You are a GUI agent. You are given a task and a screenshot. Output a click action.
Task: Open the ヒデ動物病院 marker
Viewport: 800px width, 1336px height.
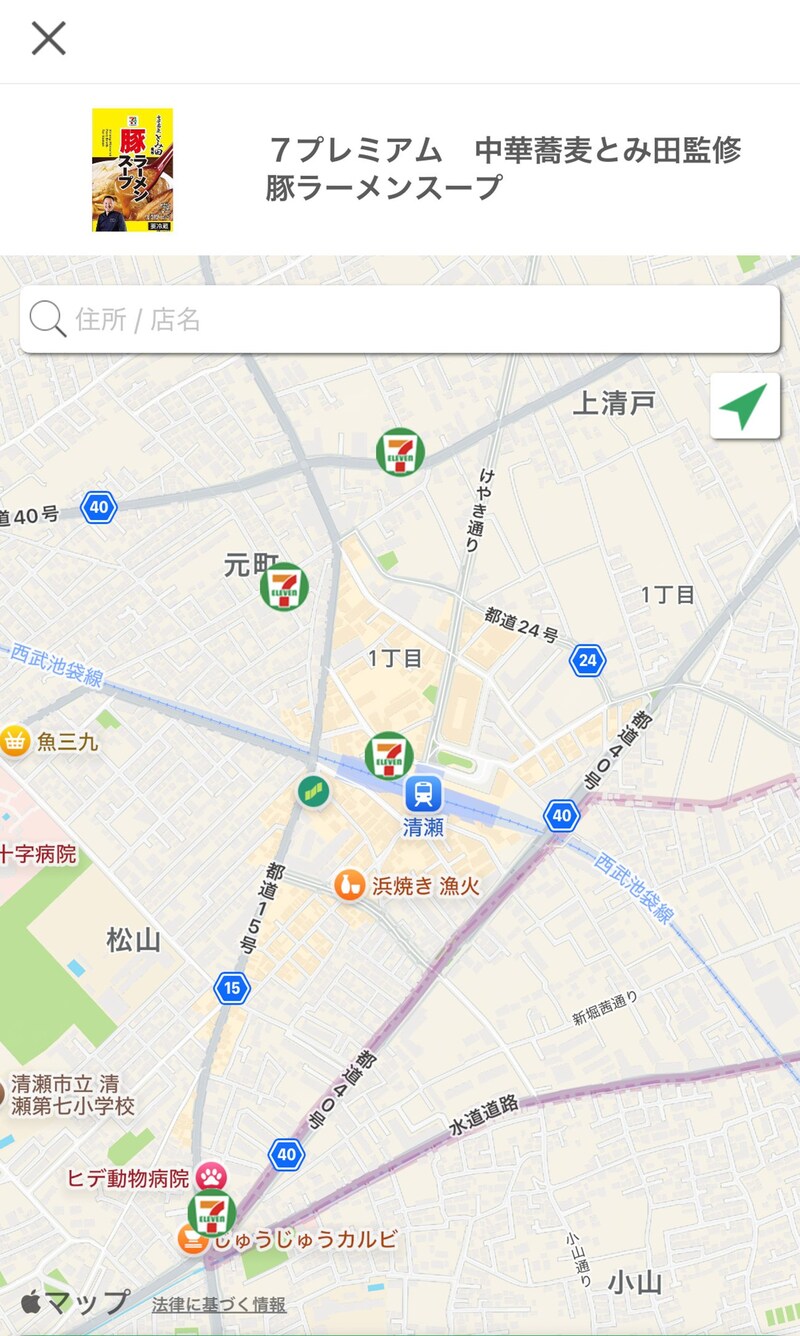point(211,1177)
